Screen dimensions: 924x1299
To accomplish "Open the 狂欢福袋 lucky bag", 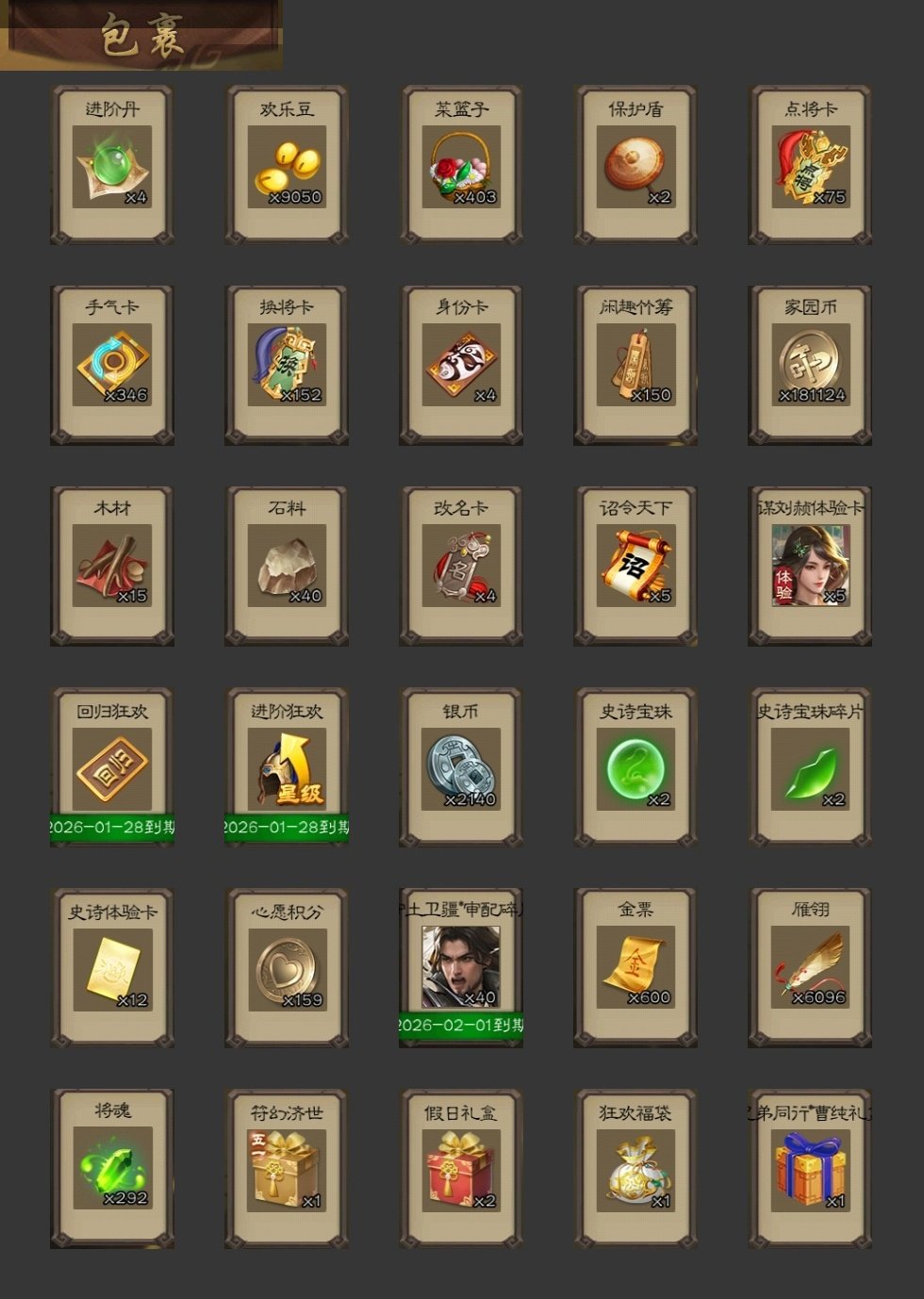I will [635, 1169].
